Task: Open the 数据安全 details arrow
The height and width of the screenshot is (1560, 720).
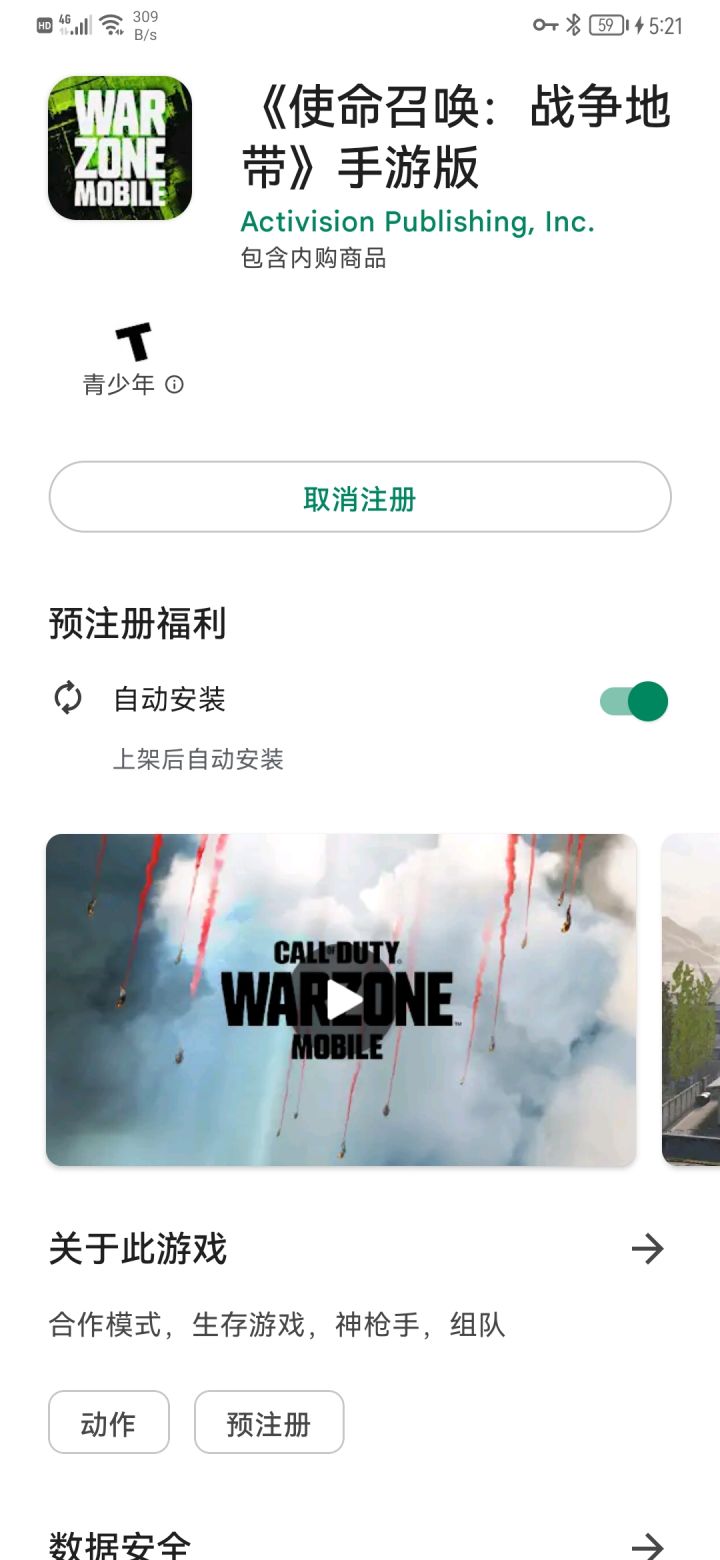Action: click(x=650, y=1544)
